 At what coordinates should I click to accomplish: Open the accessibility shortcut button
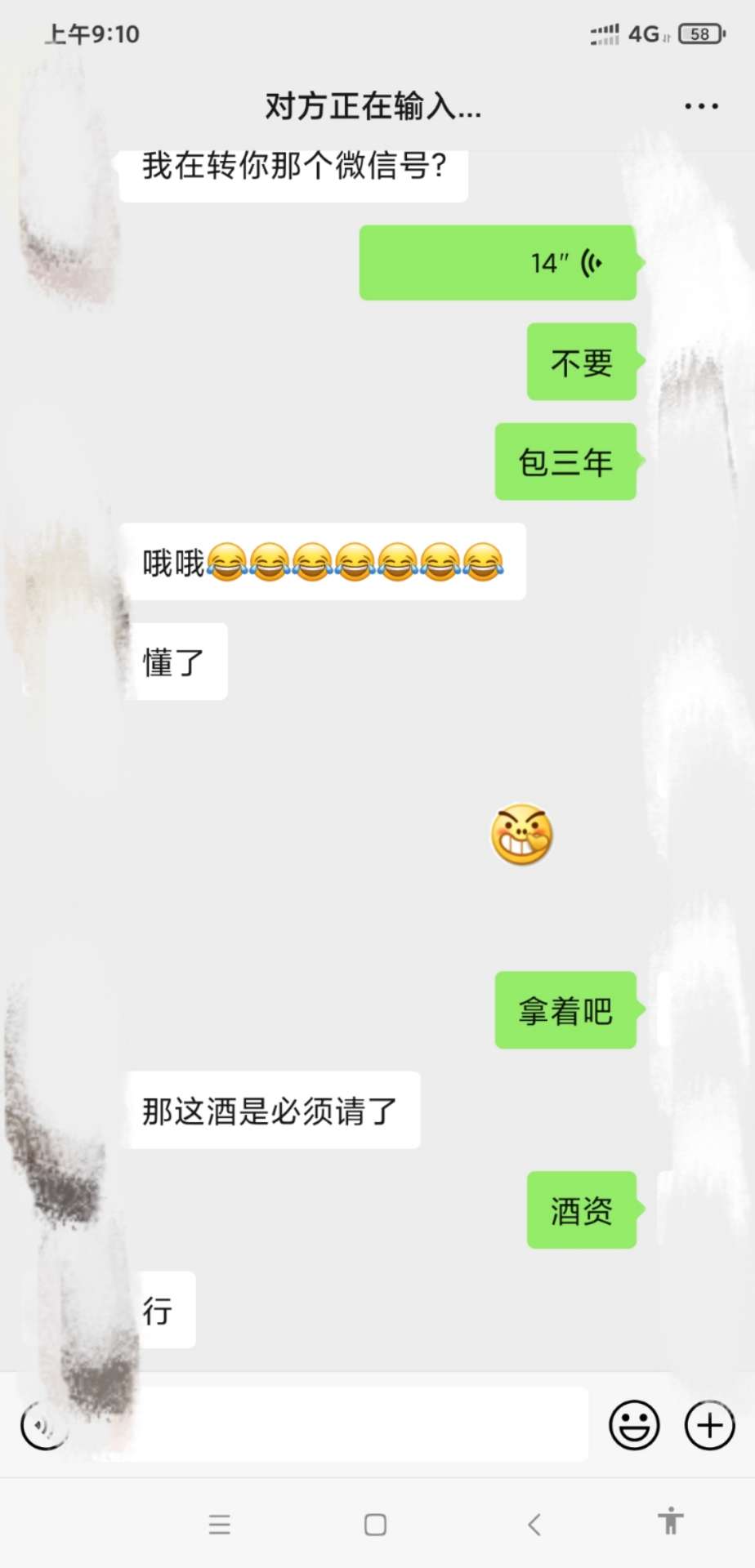click(x=671, y=1521)
